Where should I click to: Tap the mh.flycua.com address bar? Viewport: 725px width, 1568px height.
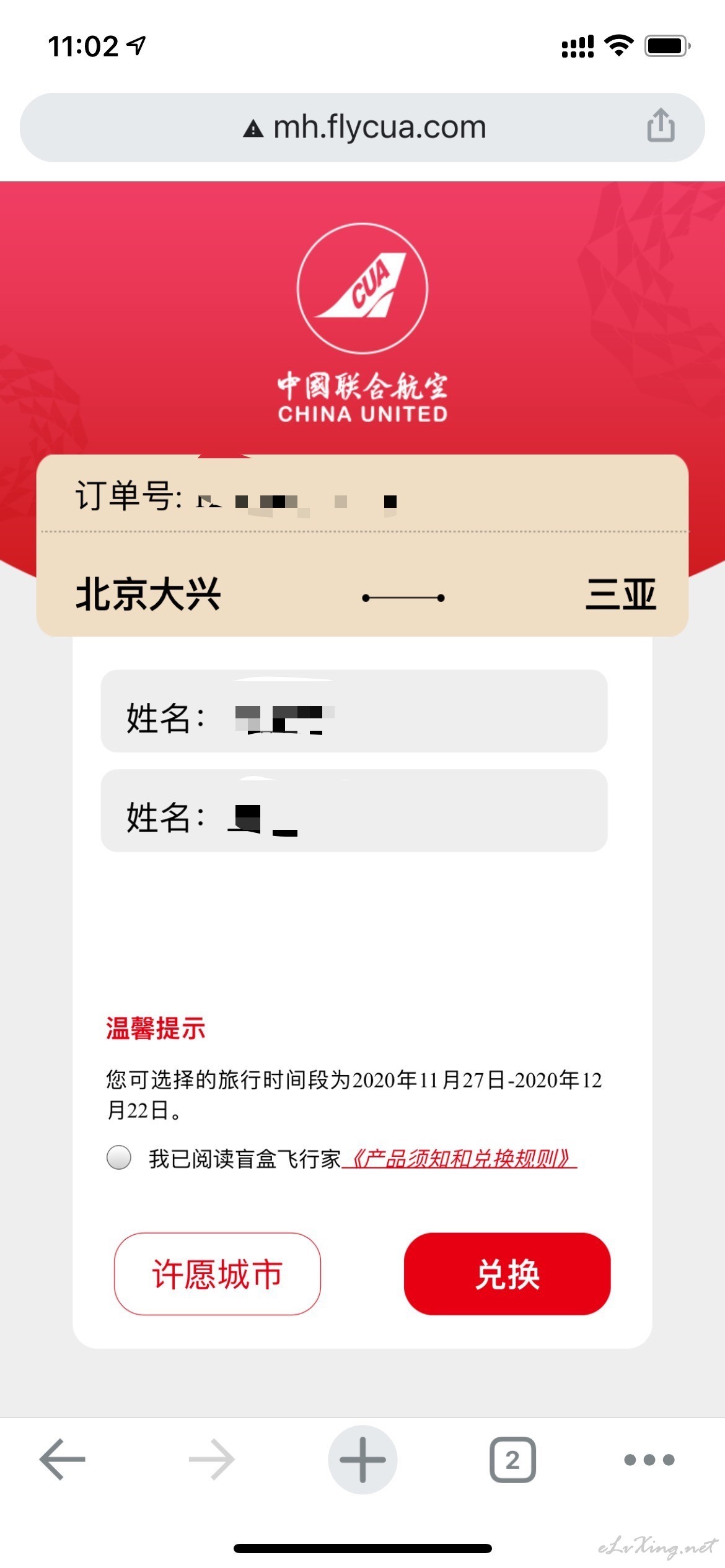coord(362,128)
